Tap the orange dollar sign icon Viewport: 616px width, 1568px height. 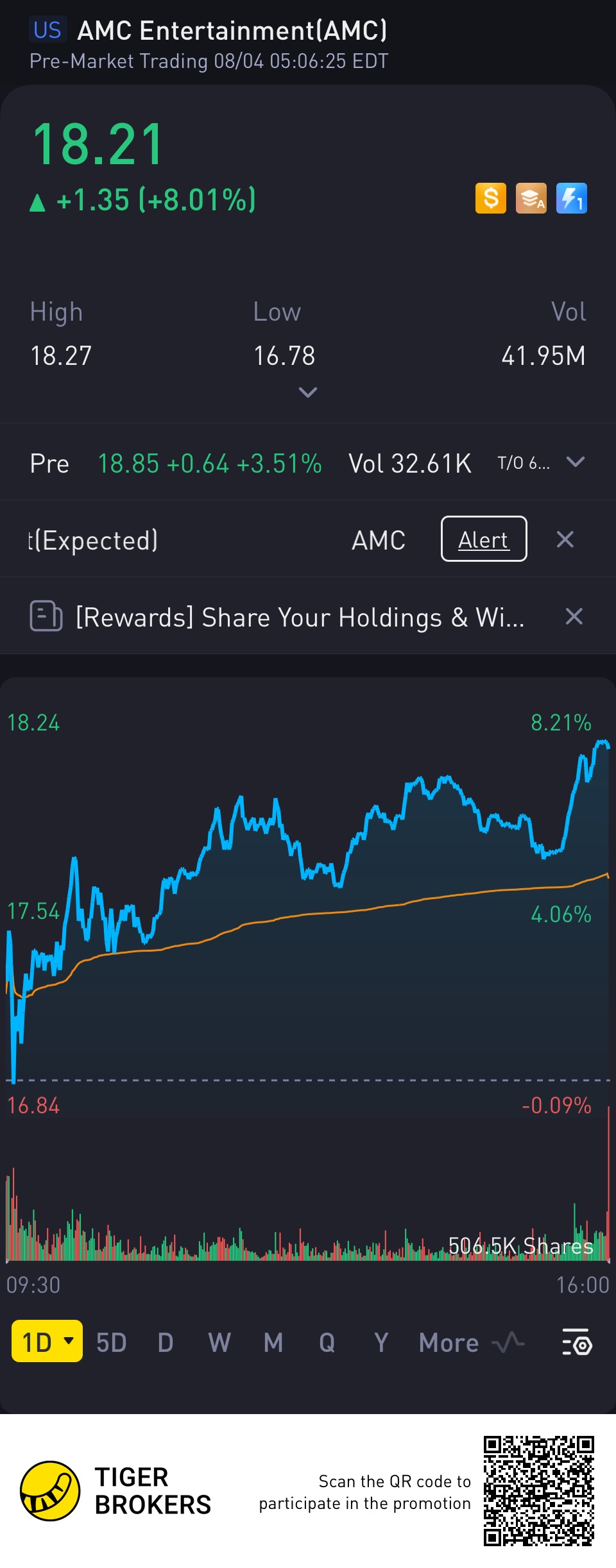(491, 198)
